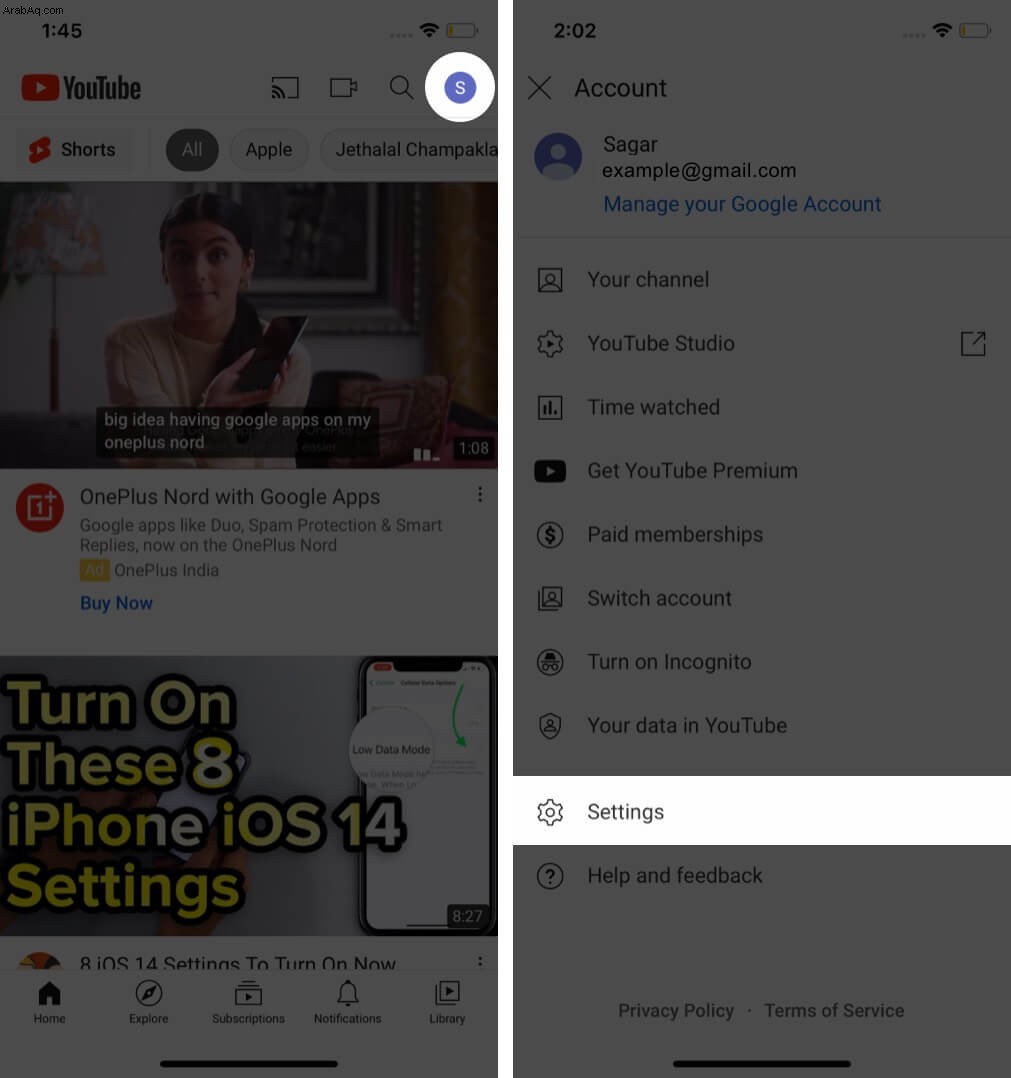Open the video camera create icon
The height and width of the screenshot is (1078, 1011).
[343, 88]
